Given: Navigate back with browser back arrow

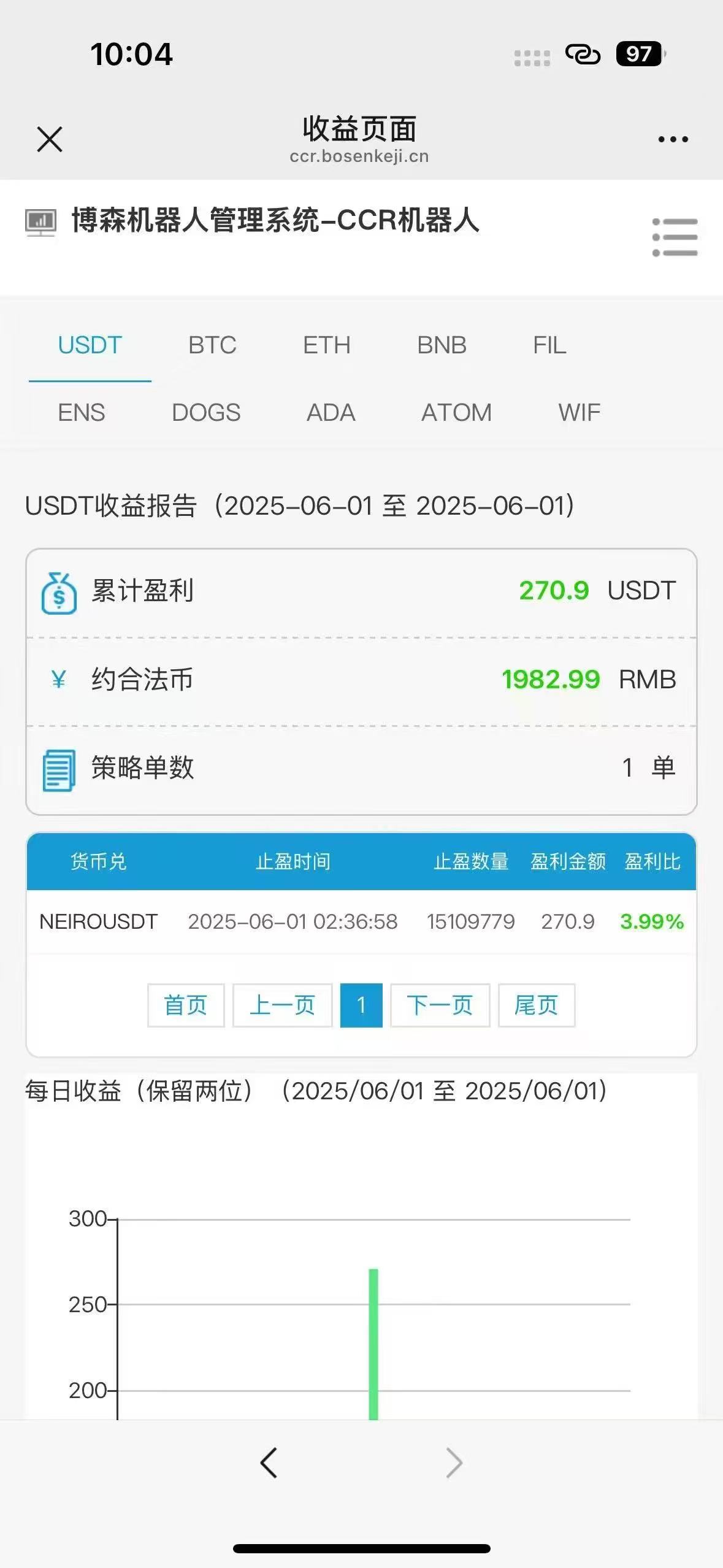Looking at the screenshot, I should 269,1463.
